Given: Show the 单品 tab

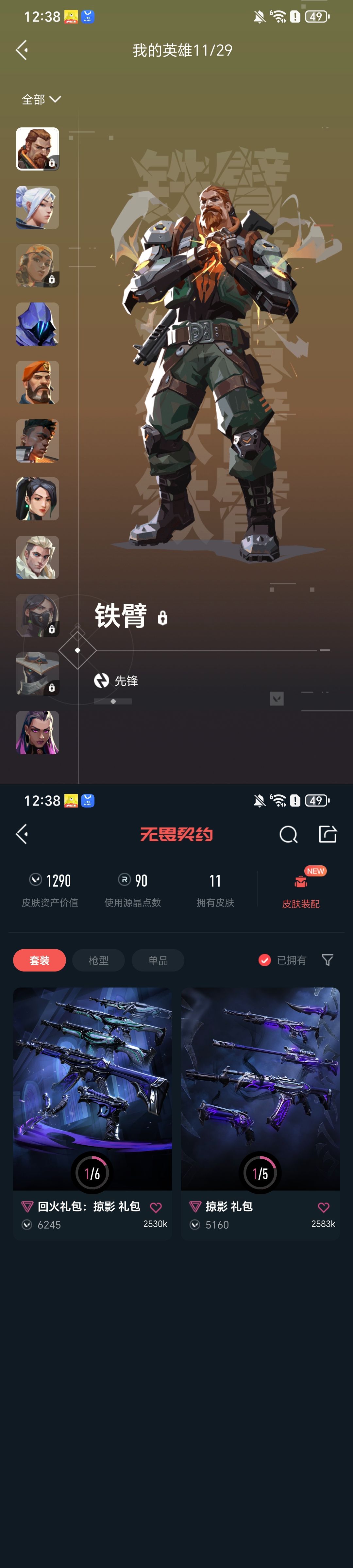Looking at the screenshot, I should [x=158, y=960].
